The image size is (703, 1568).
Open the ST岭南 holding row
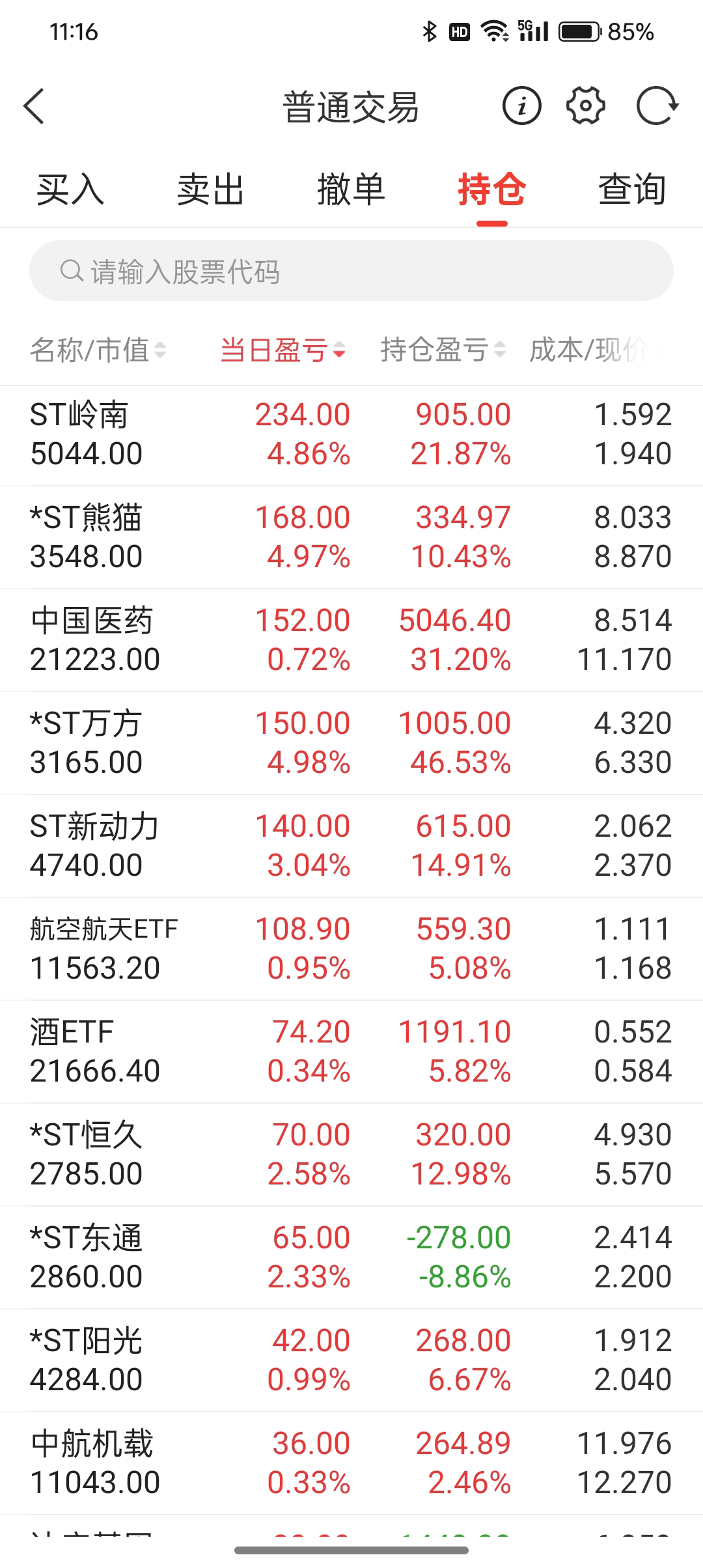tap(351, 434)
